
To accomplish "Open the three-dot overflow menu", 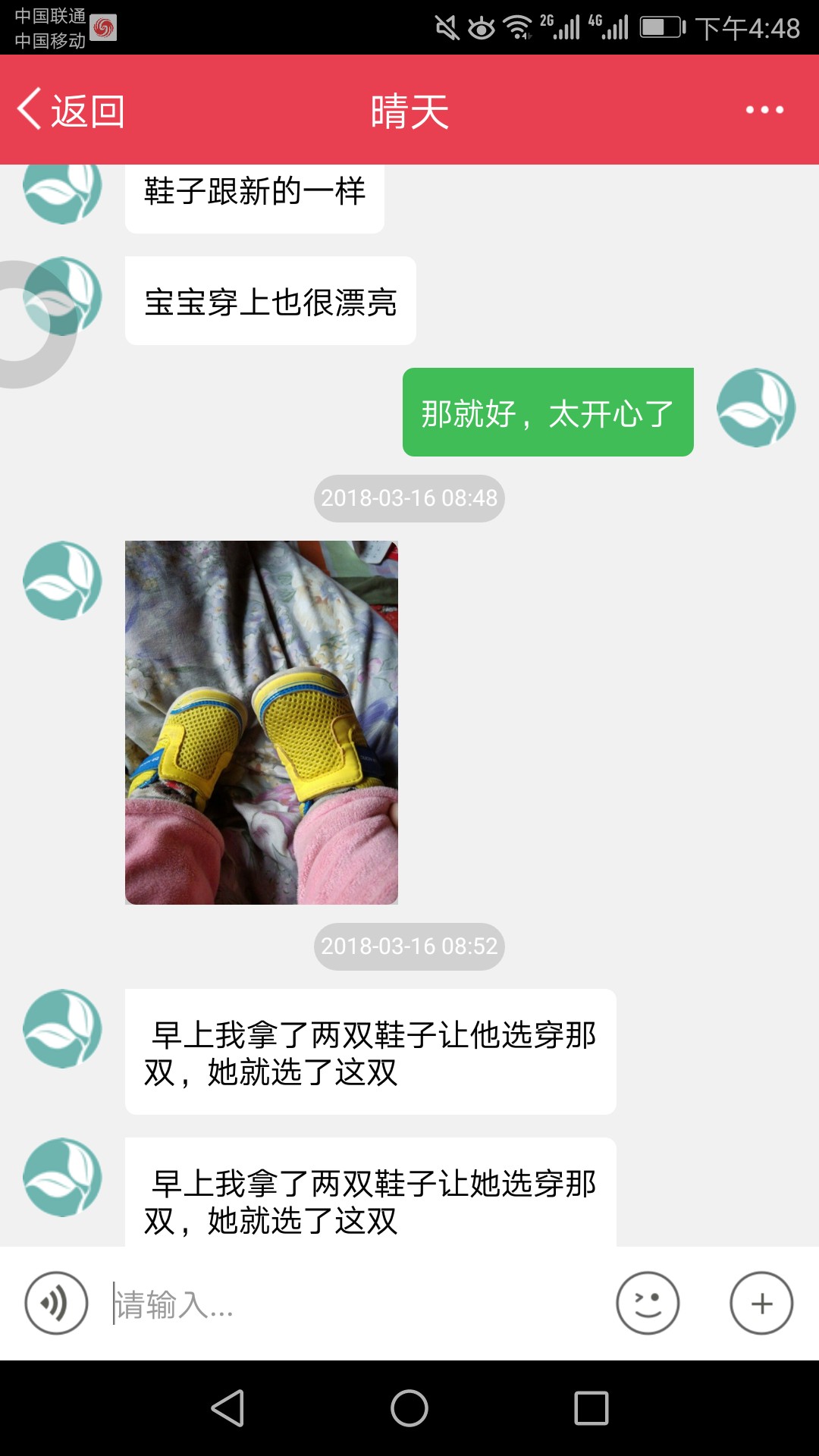I will tap(764, 111).
